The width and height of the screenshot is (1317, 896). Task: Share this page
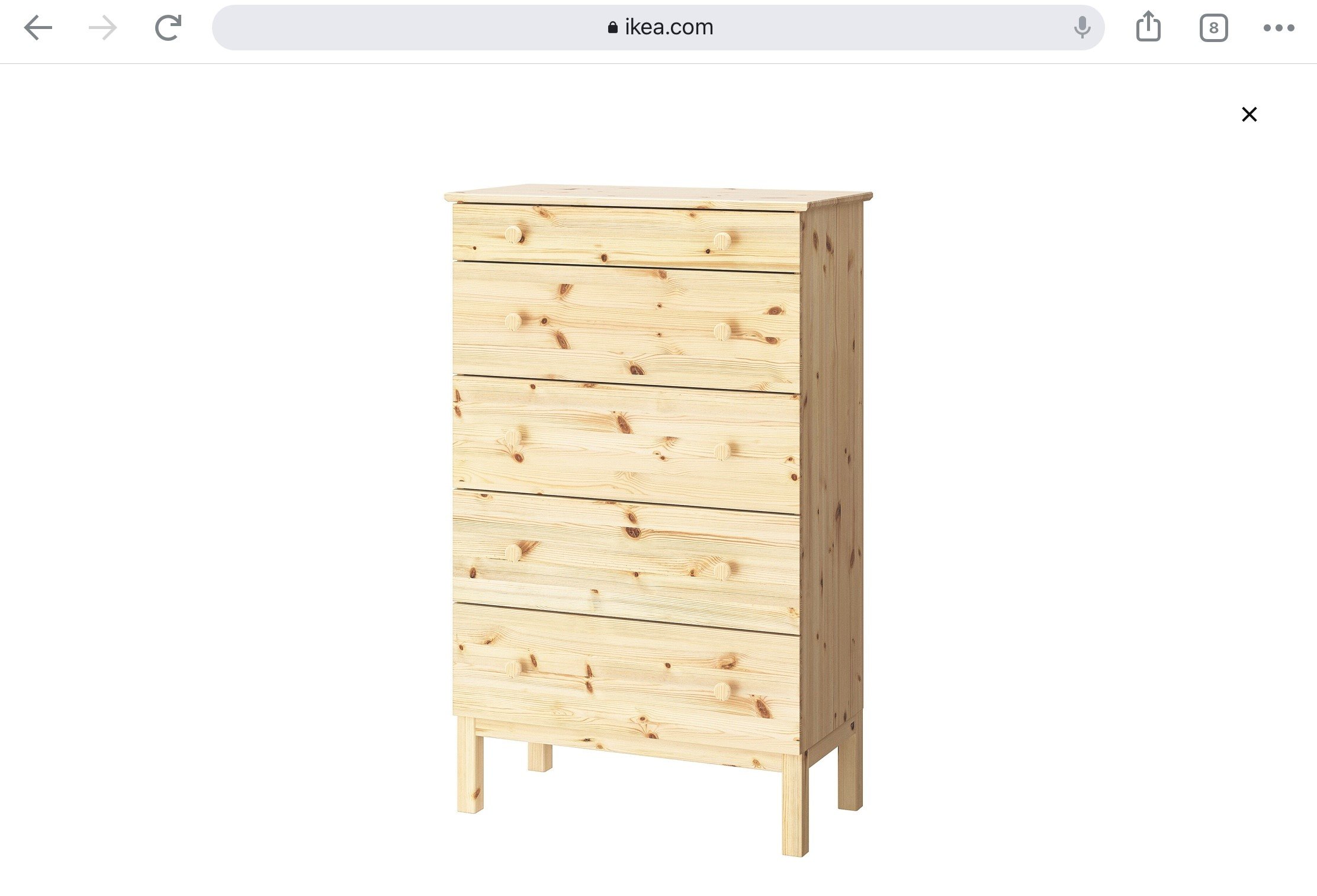1148,27
